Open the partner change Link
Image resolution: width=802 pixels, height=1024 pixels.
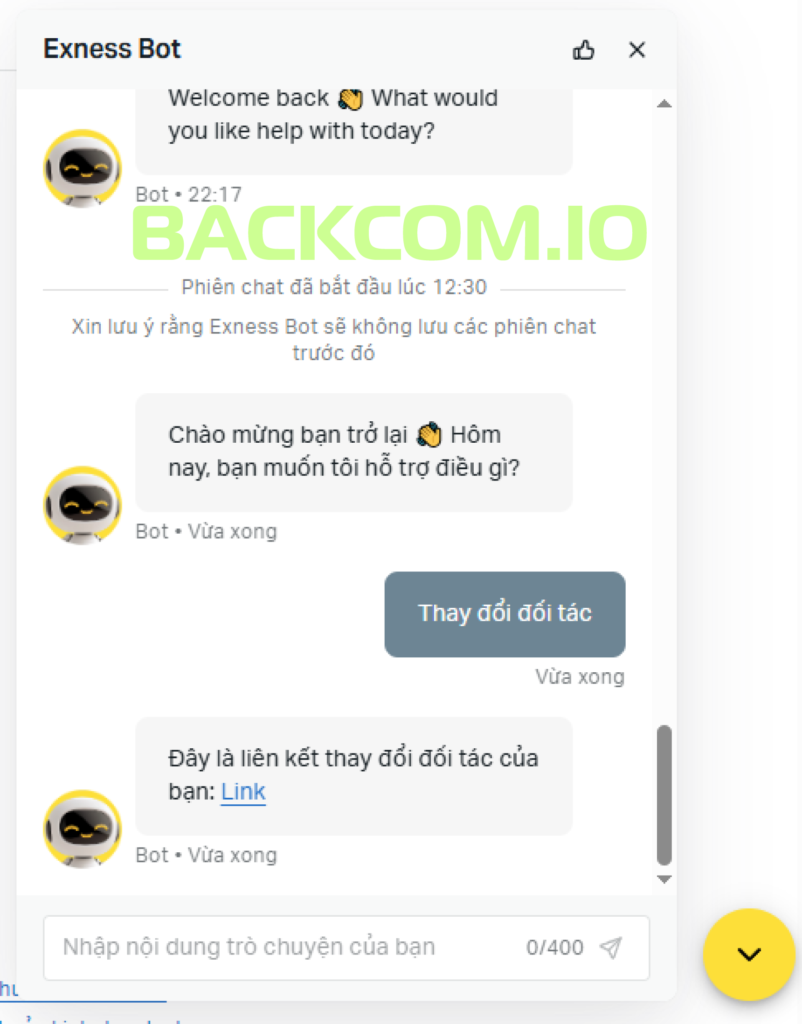[x=243, y=792]
